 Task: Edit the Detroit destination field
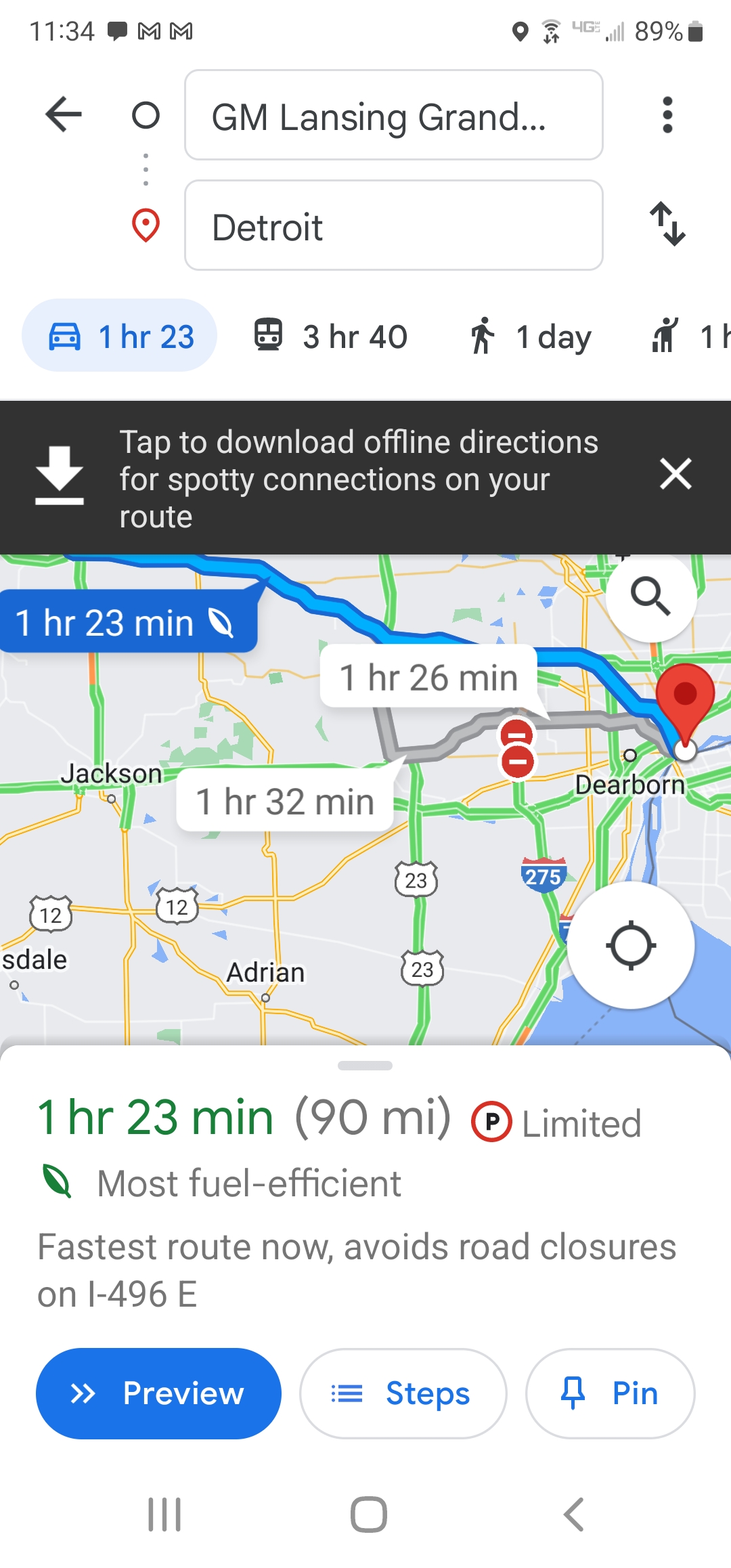click(393, 225)
